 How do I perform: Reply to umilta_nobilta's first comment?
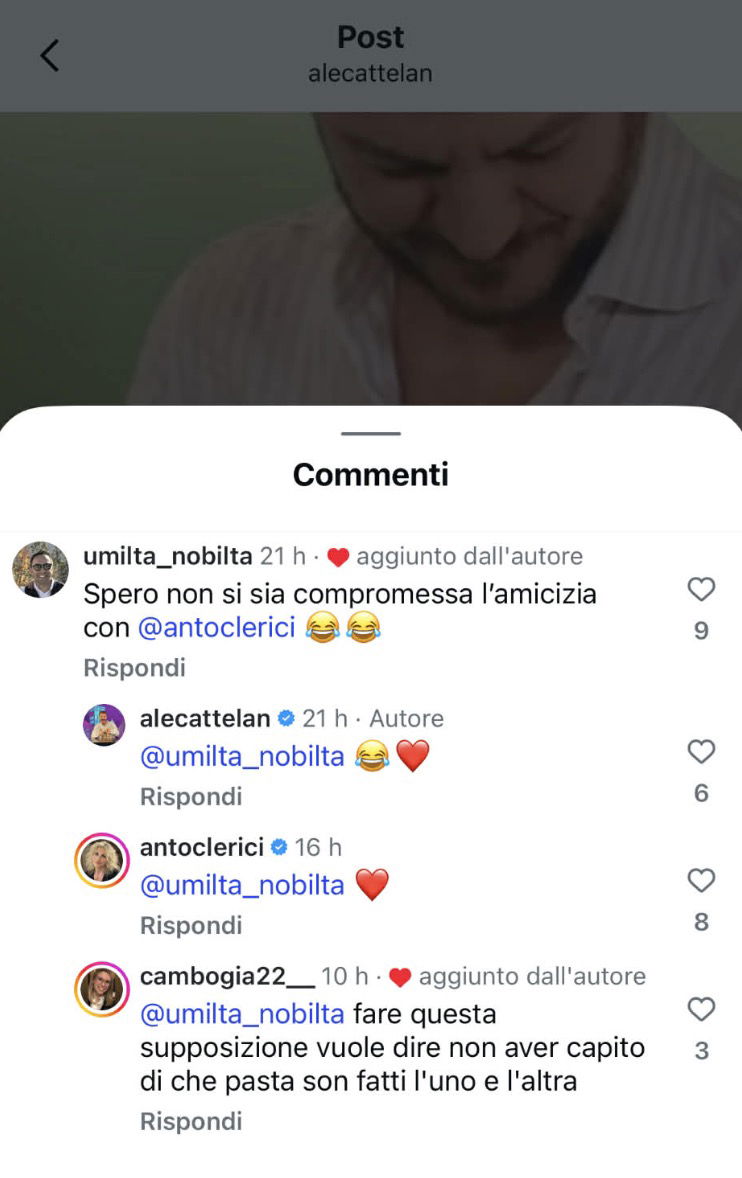point(134,667)
